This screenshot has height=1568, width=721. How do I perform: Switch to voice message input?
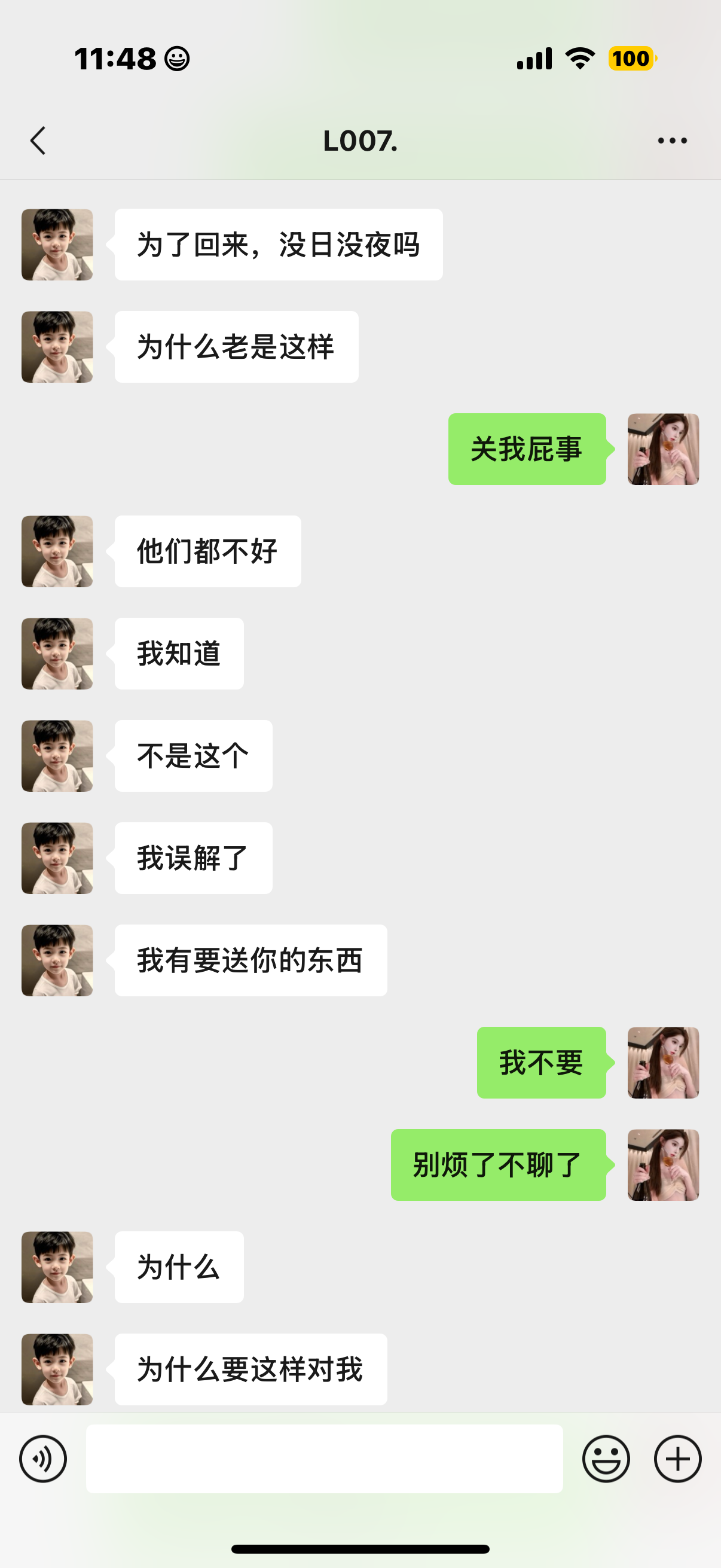click(42, 1459)
